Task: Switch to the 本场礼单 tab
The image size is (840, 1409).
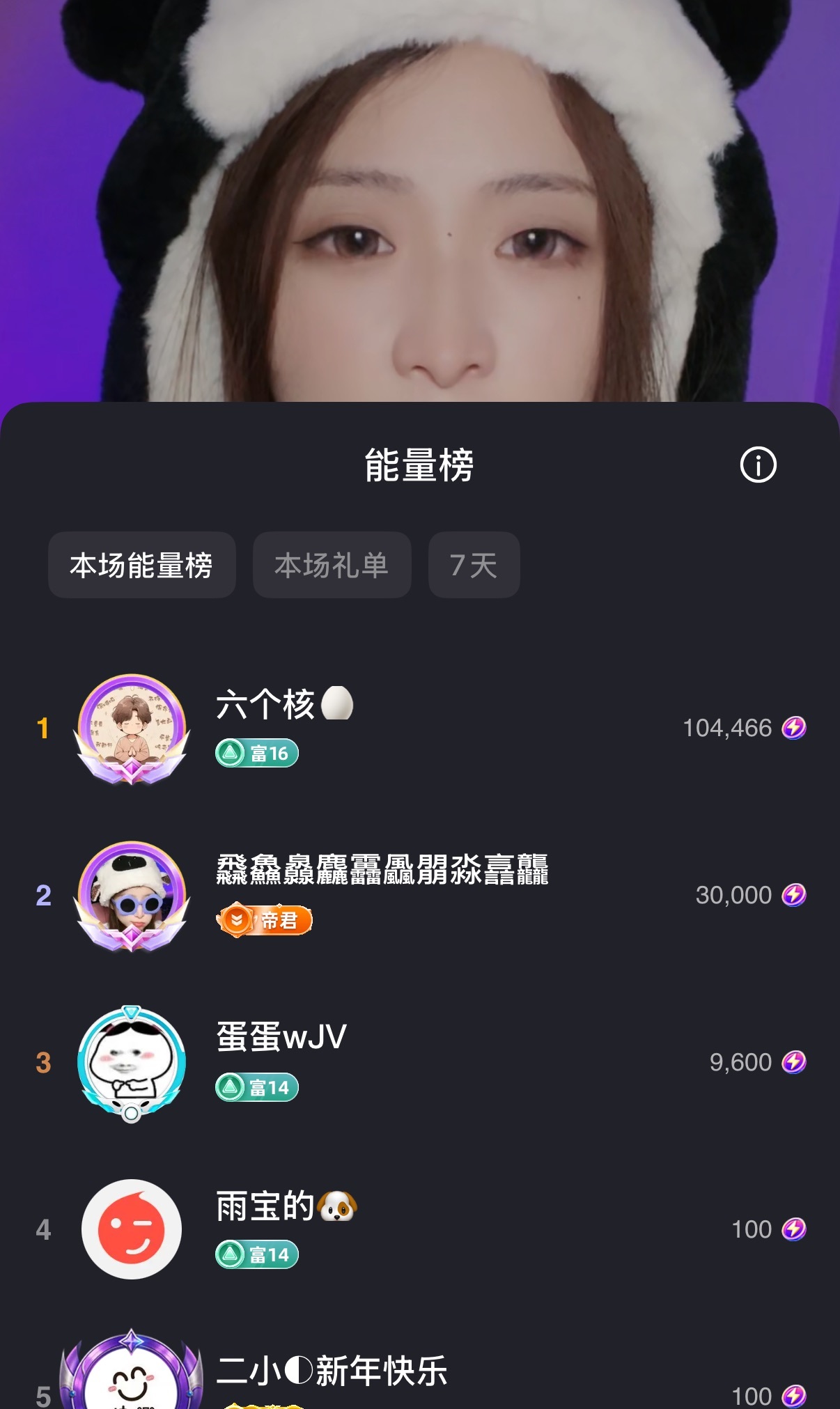Action: click(332, 566)
